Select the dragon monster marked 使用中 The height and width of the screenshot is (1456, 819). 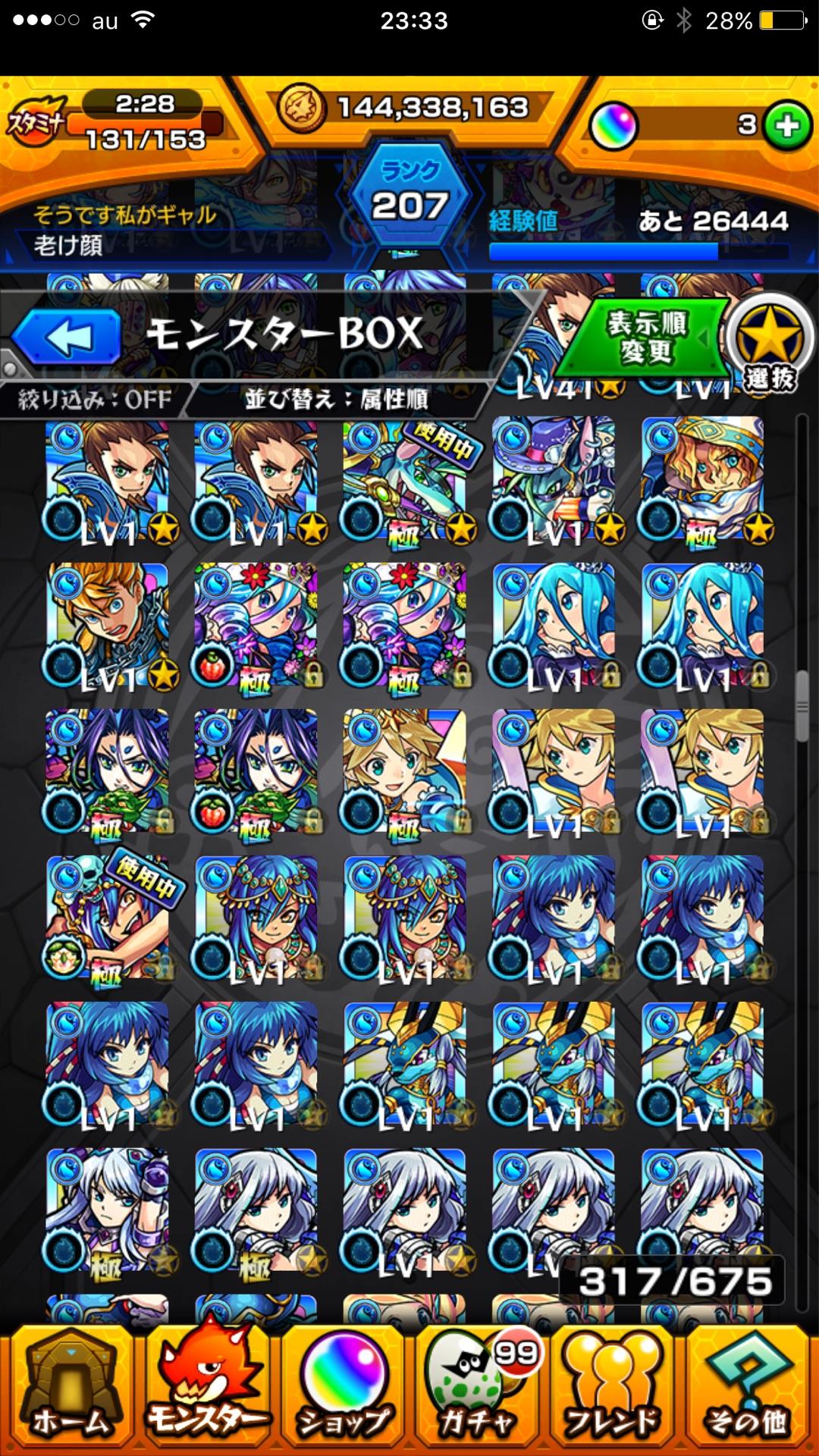404,481
